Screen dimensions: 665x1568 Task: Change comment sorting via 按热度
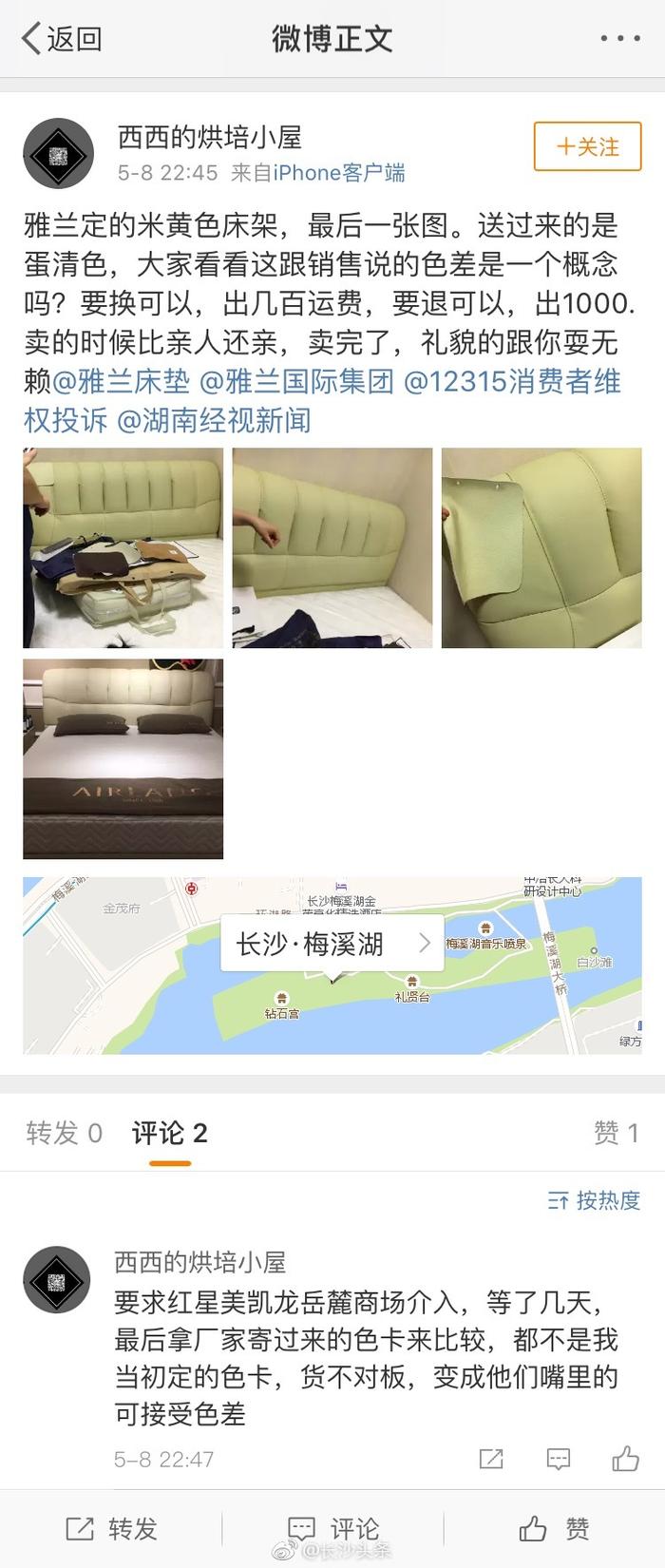click(x=595, y=1200)
